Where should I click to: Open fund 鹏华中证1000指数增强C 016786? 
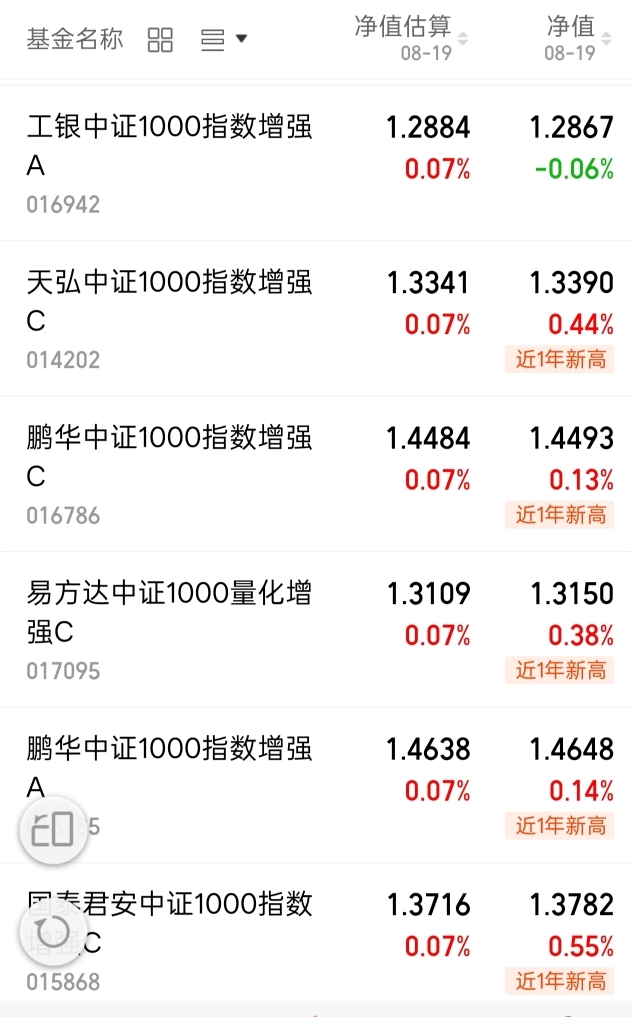click(x=316, y=474)
